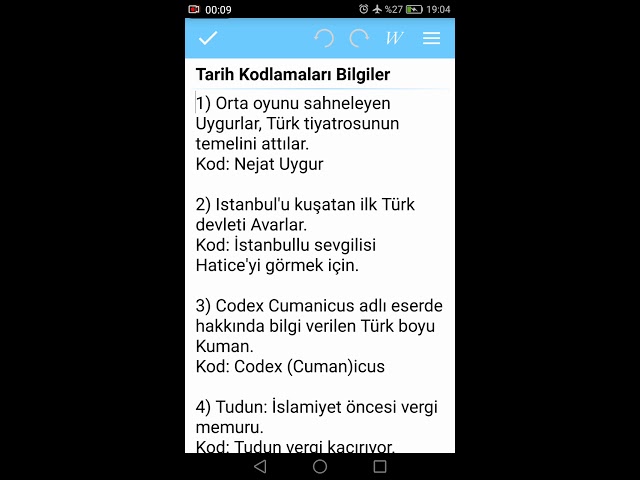Open the W text formatting option

(394, 38)
